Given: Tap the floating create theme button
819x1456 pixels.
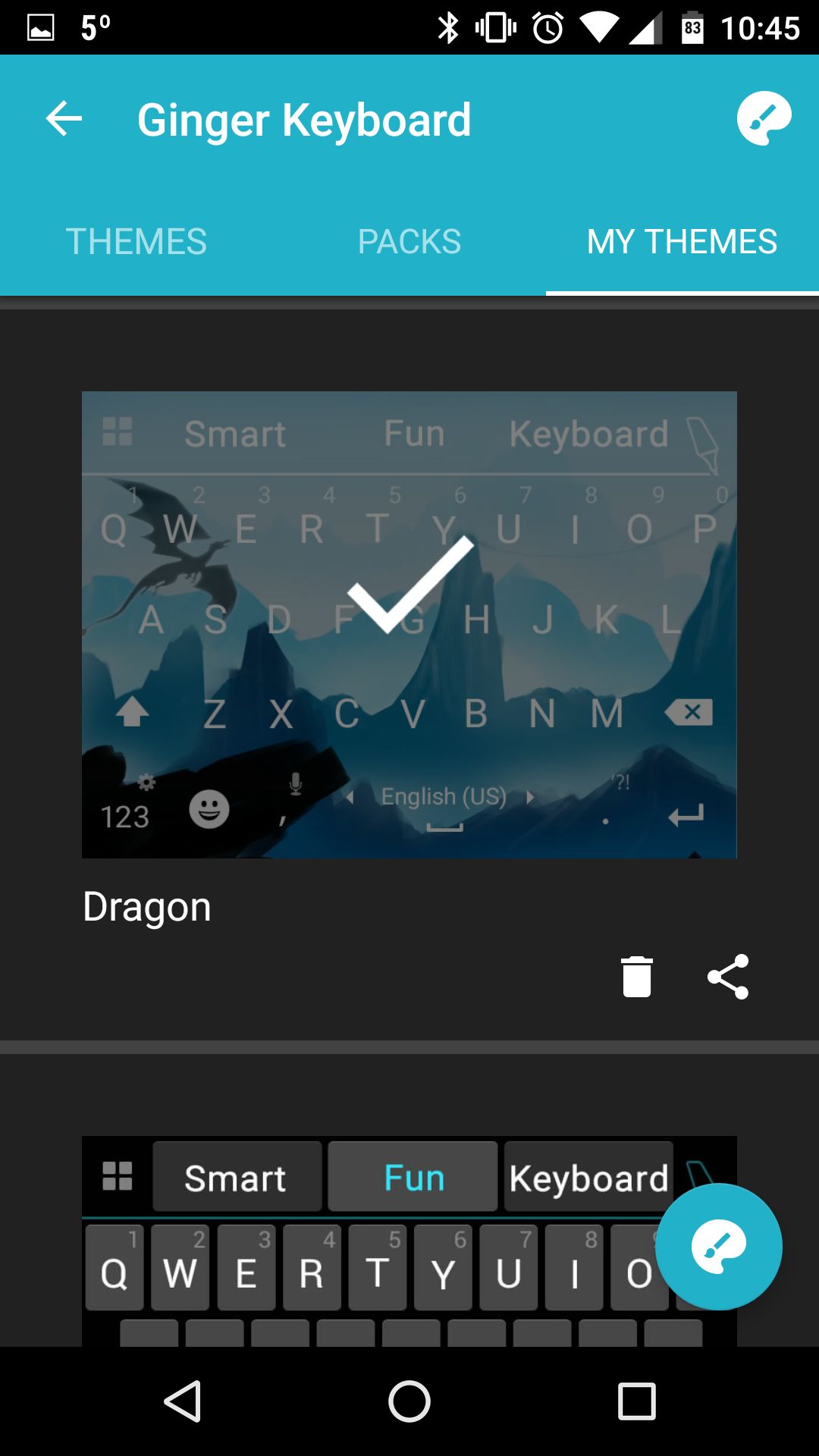Looking at the screenshot, I should pyautogui.click(x=719, y=1247).
